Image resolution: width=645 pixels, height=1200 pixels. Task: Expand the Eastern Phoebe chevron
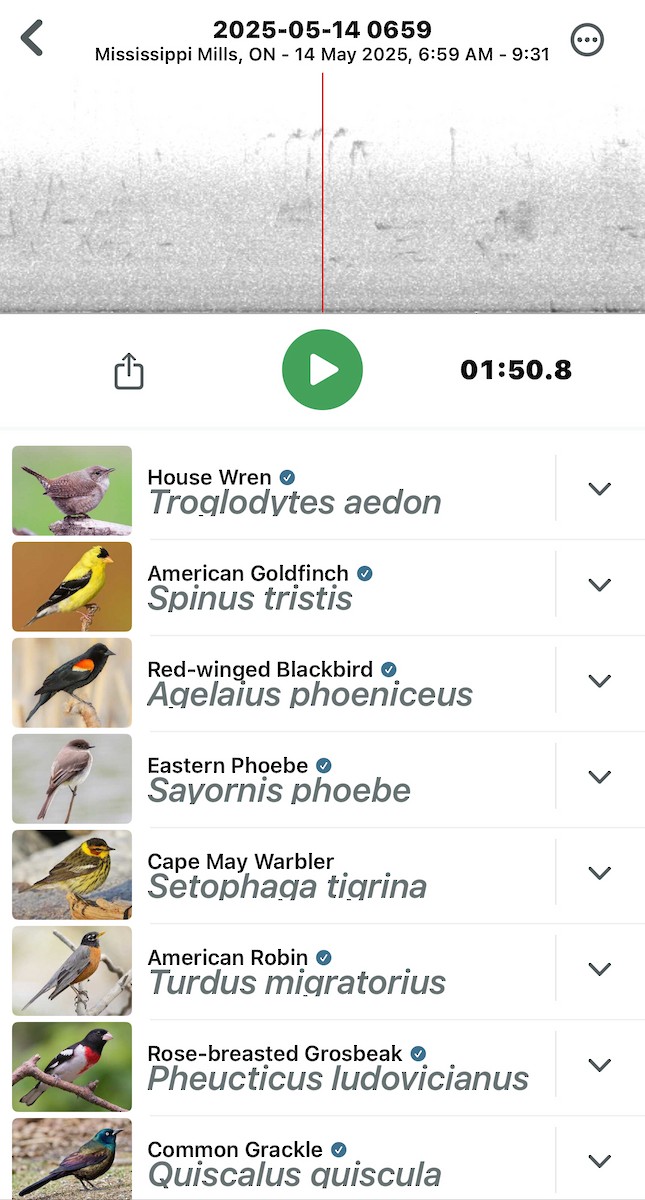coord(599,777)
